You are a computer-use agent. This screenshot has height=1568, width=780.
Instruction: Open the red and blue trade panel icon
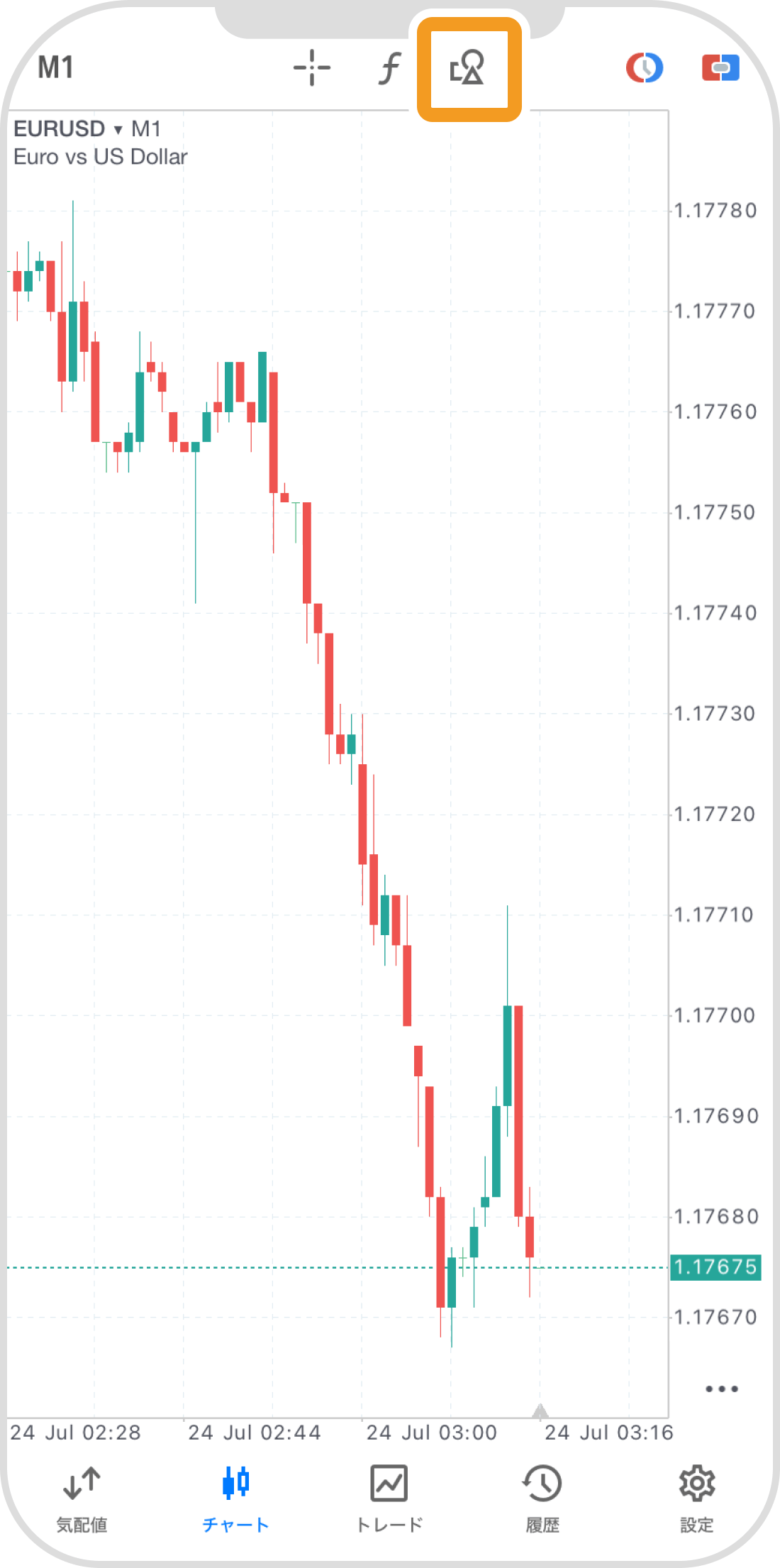click(720, 68)
